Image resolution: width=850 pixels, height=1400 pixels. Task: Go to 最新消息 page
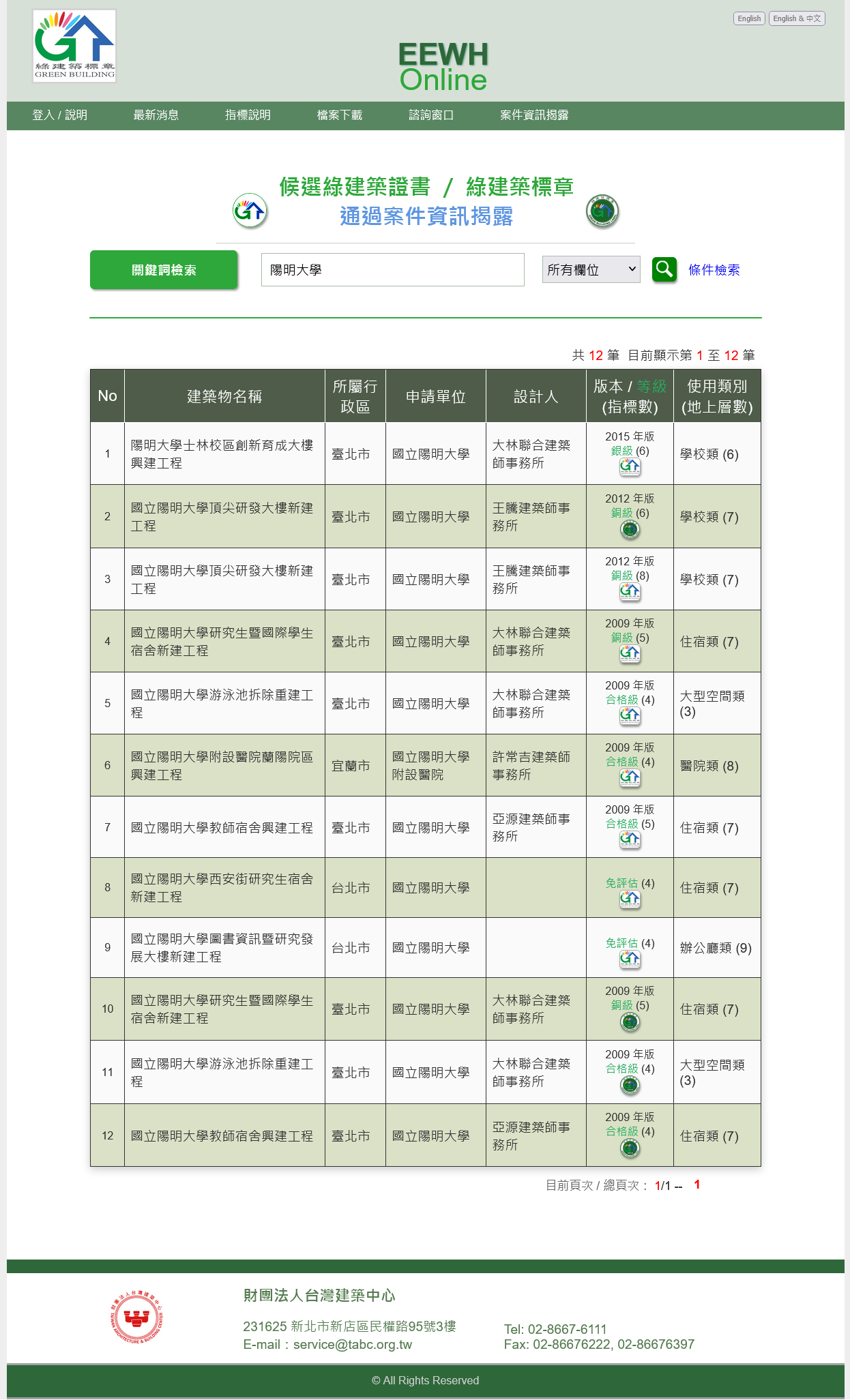156,115
